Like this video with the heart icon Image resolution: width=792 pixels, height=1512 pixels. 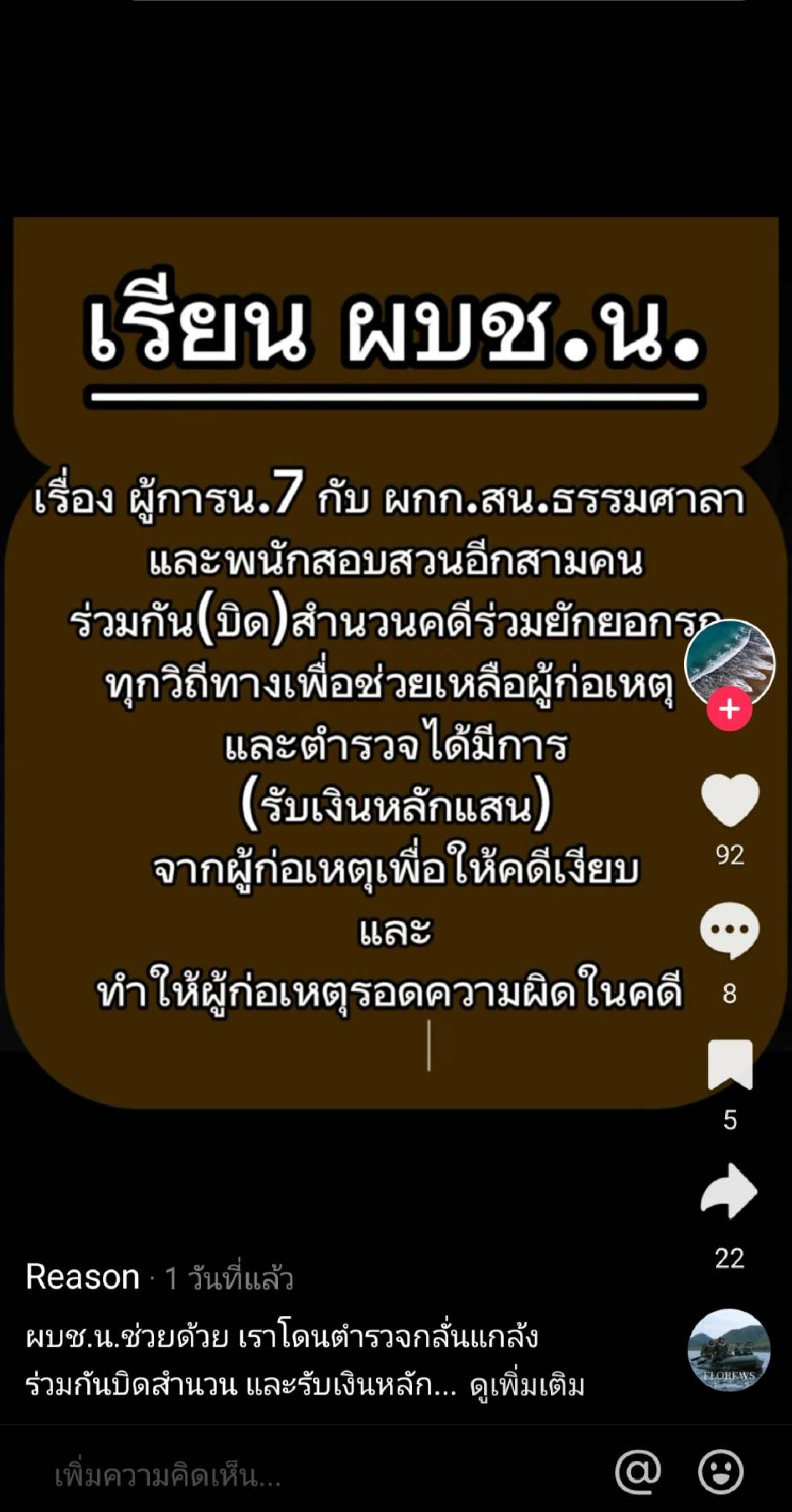730,801
